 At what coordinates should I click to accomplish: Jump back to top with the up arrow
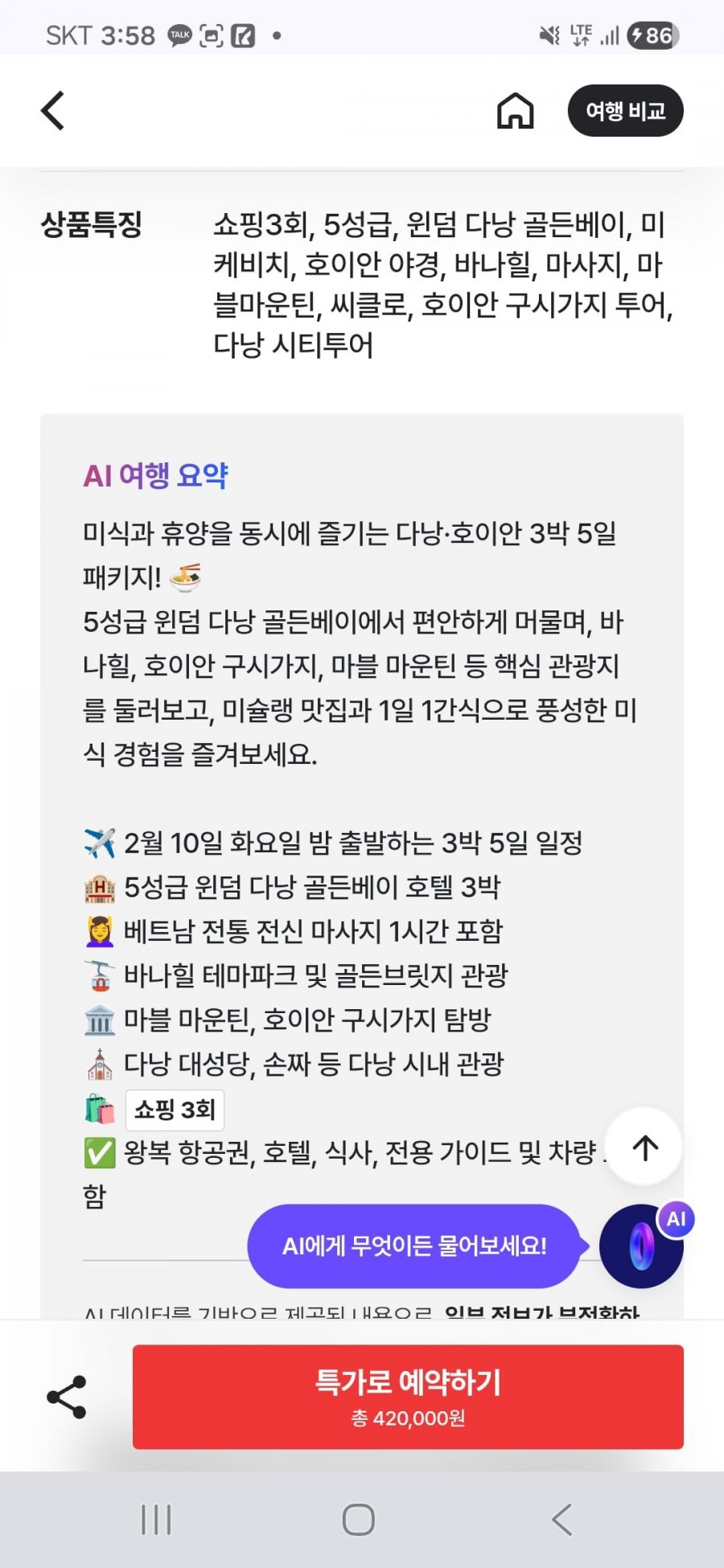644,1147
